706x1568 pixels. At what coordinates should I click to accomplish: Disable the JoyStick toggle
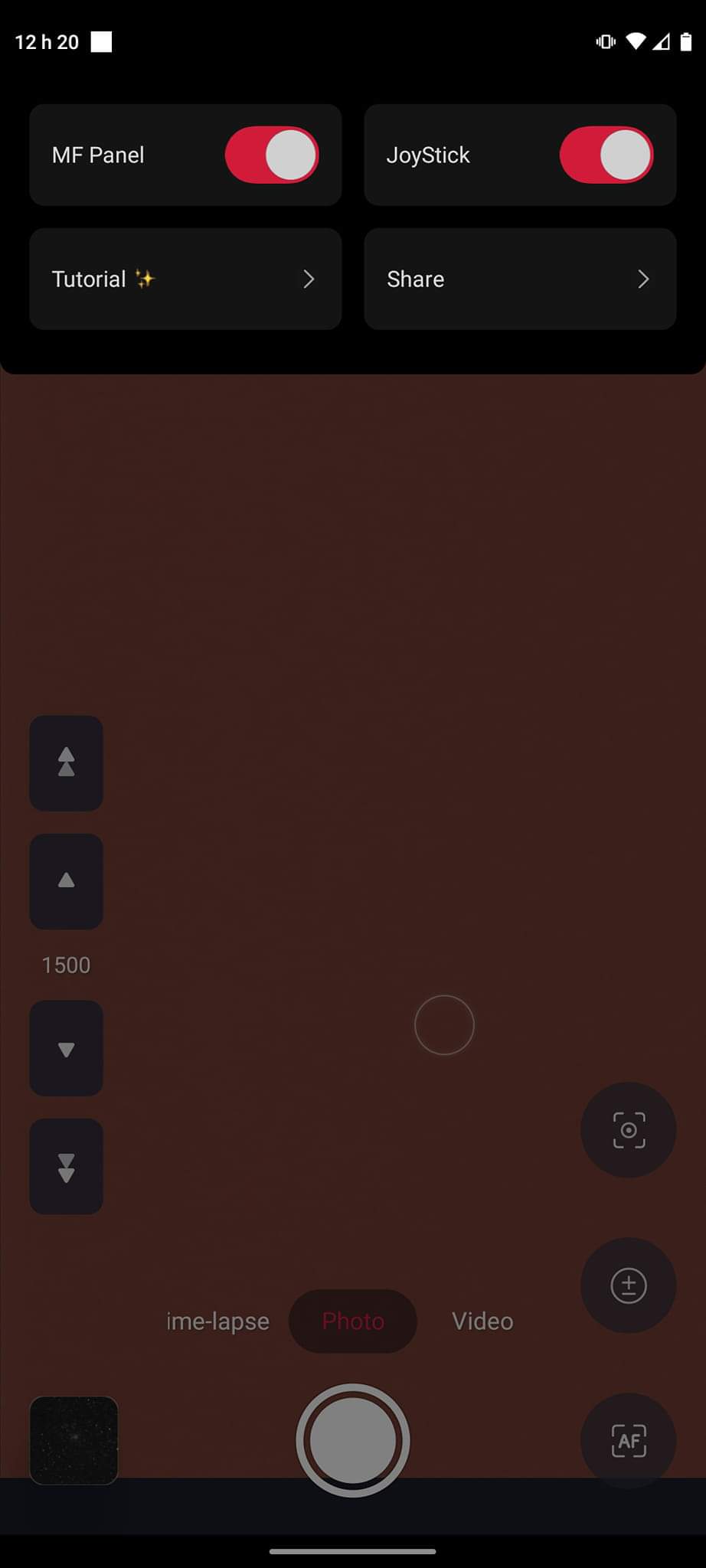606,155
